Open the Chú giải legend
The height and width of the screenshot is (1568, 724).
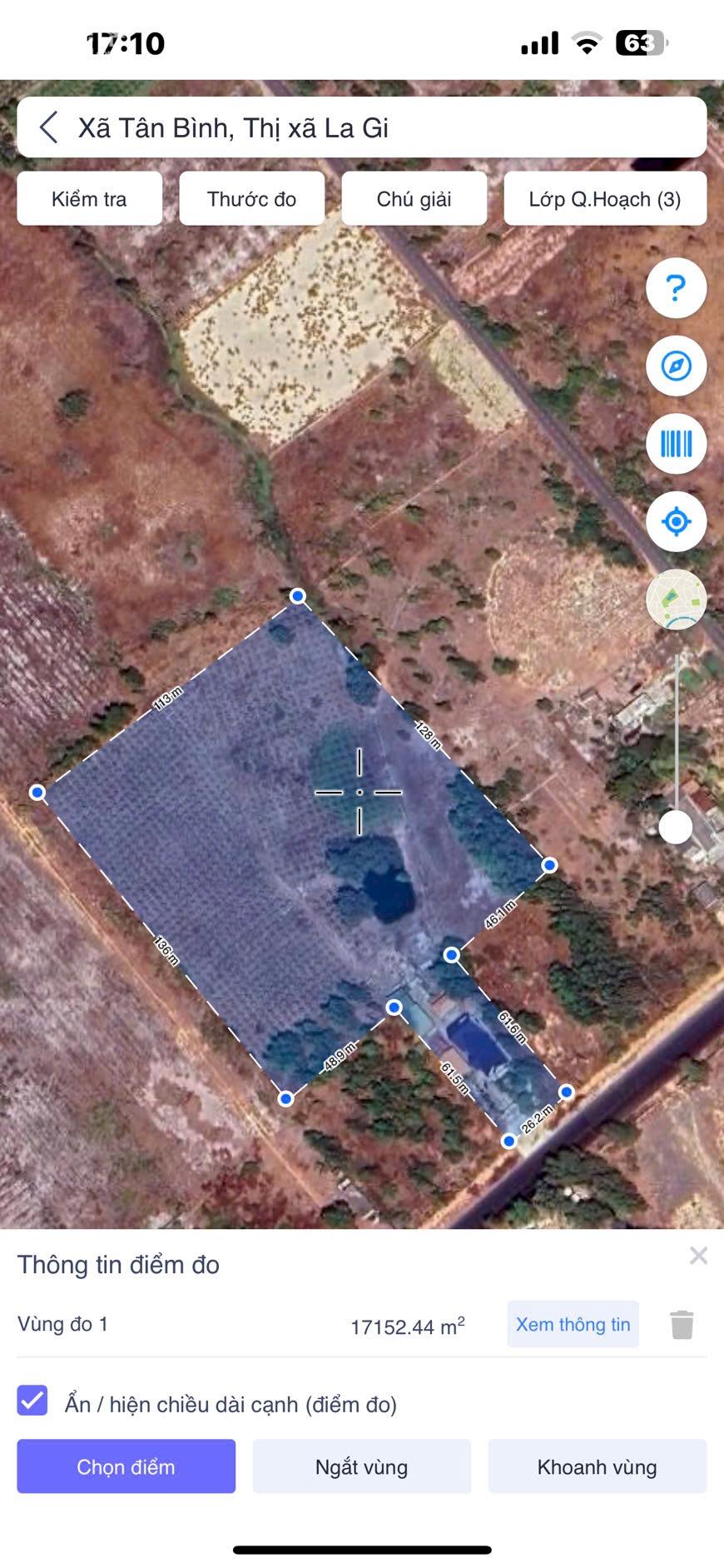pos(414,199)
